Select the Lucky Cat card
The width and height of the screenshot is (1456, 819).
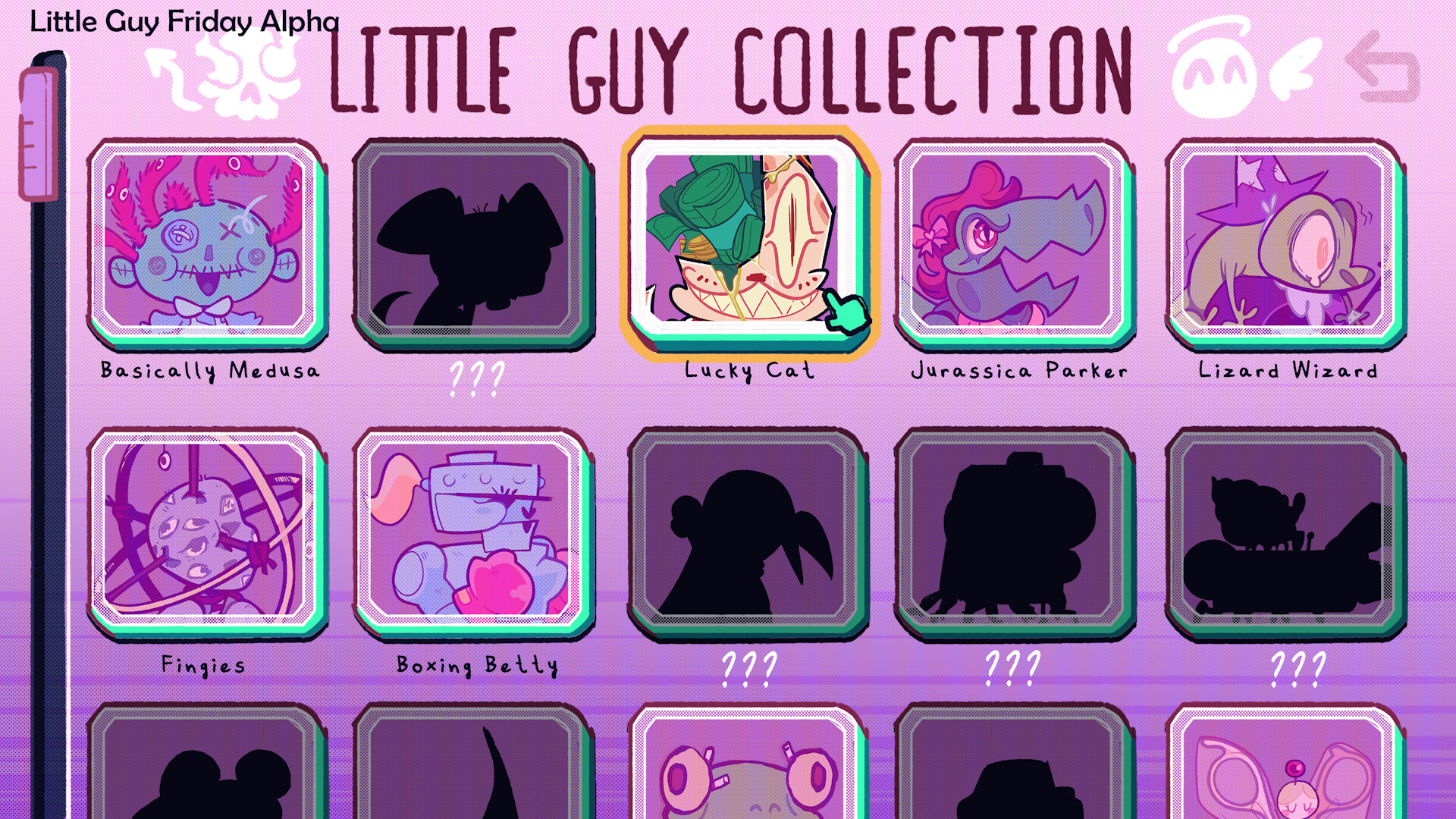point(747,241)
